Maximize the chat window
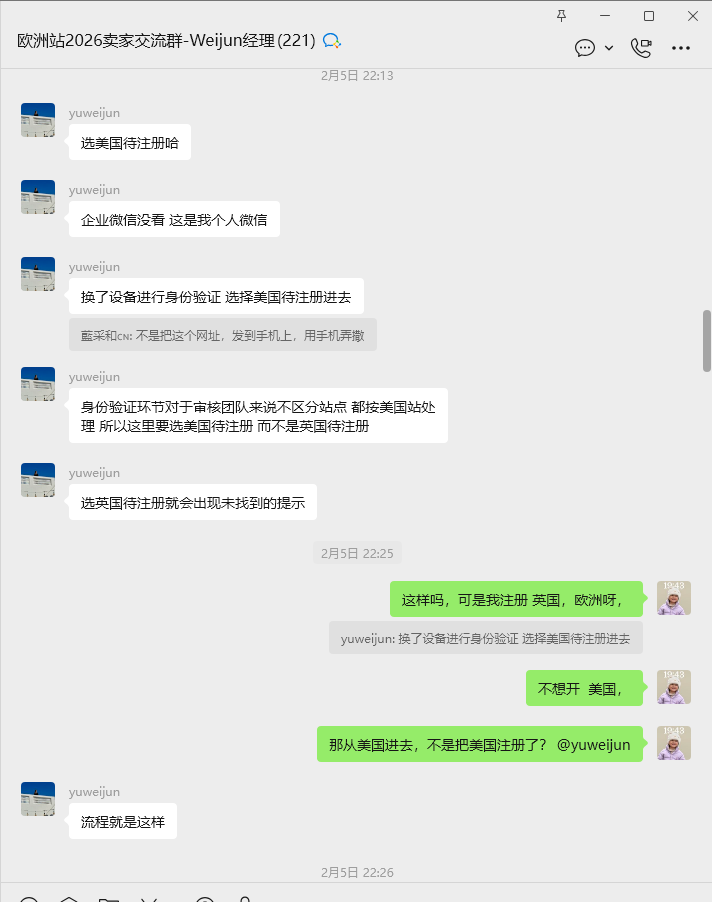The image size is (712, 902). [649, 16]
